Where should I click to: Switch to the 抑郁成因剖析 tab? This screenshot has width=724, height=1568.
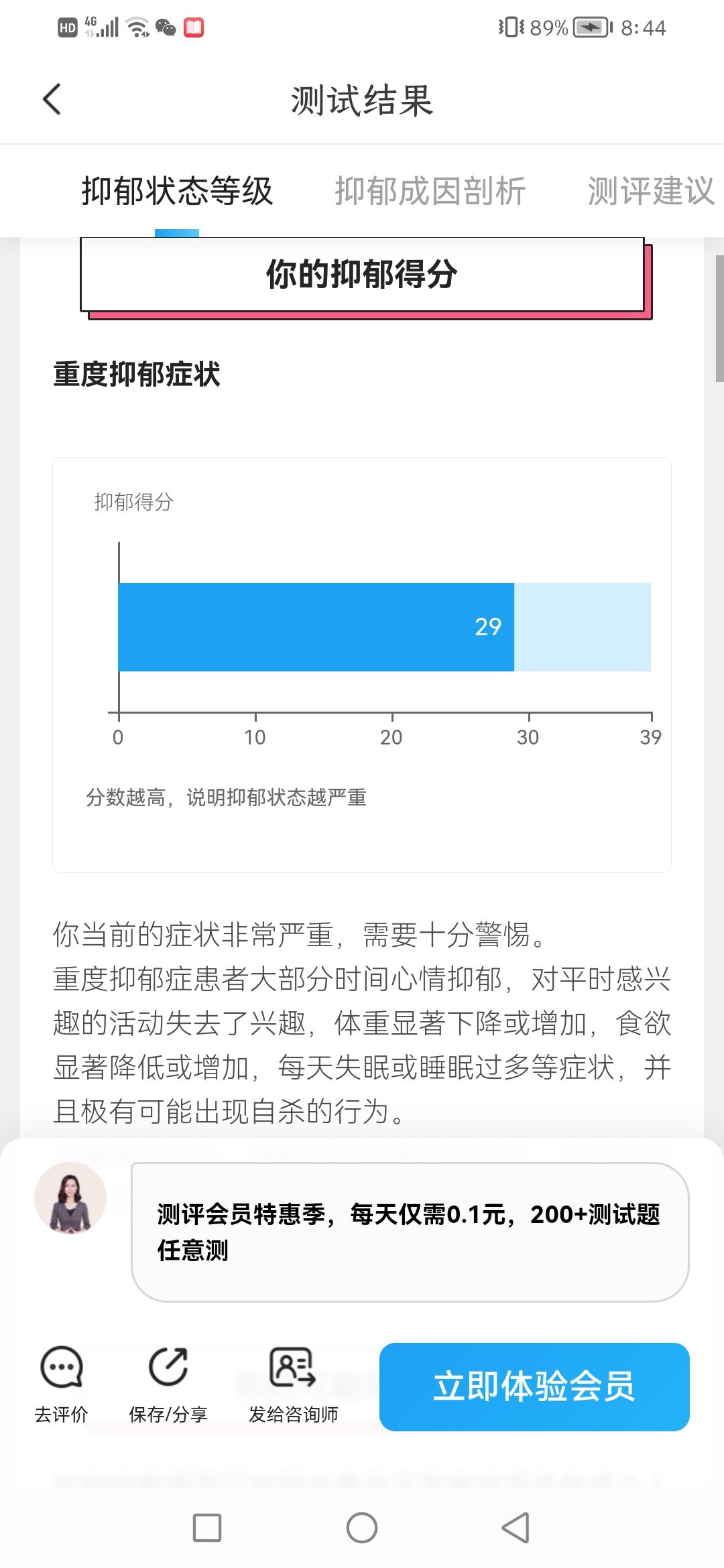(x=430, y=191)
